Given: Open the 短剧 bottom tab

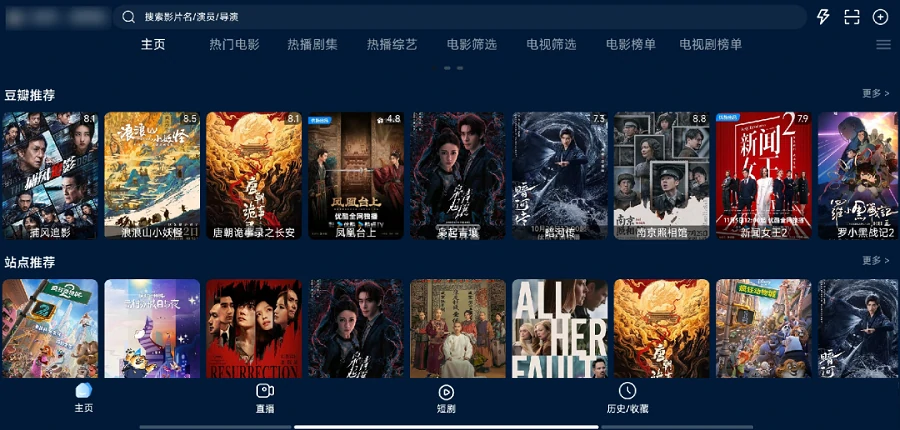Looking at the screenshot, I should [x=446, y=397].
